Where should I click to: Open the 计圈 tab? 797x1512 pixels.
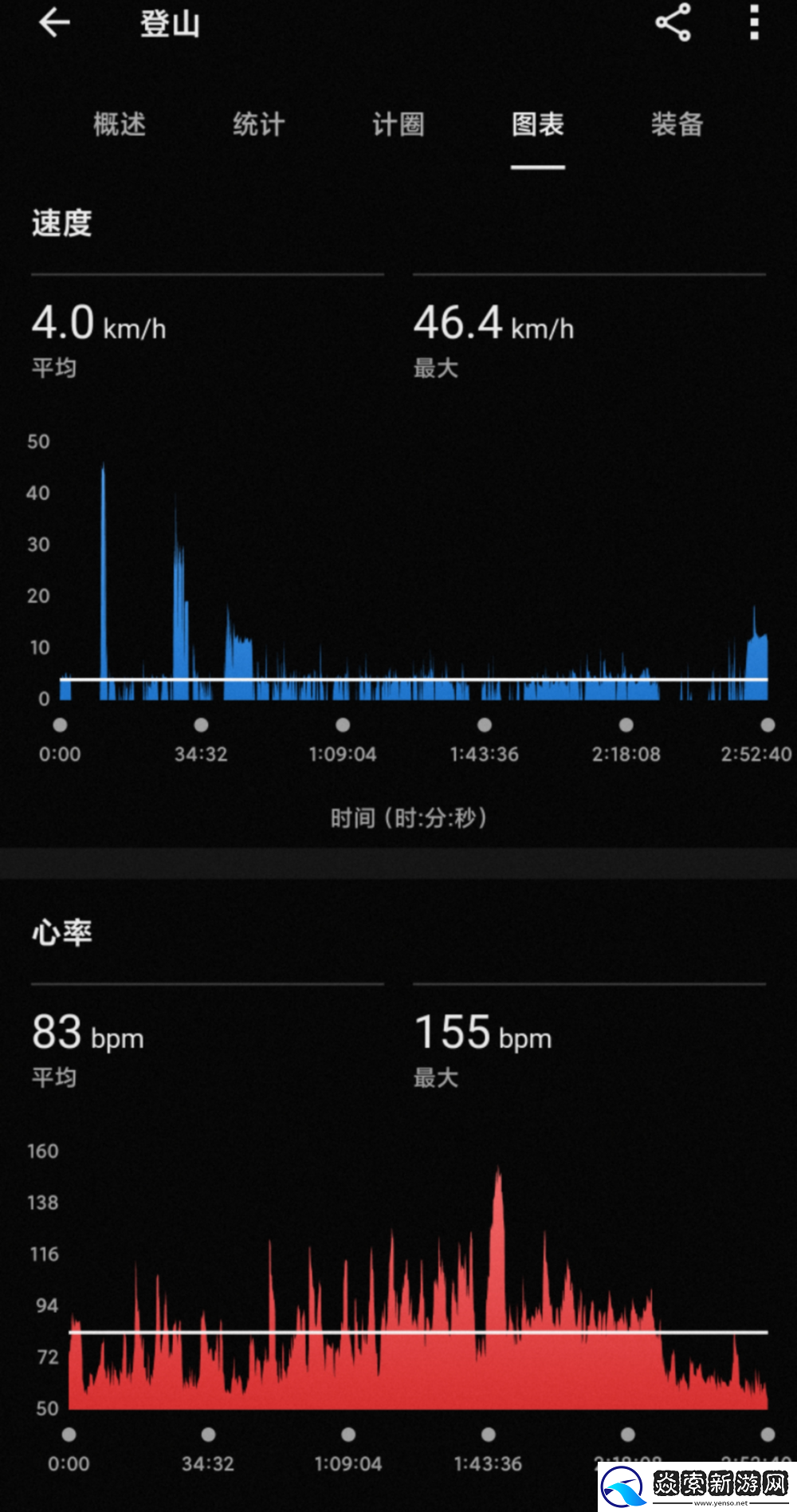(397, 125)
